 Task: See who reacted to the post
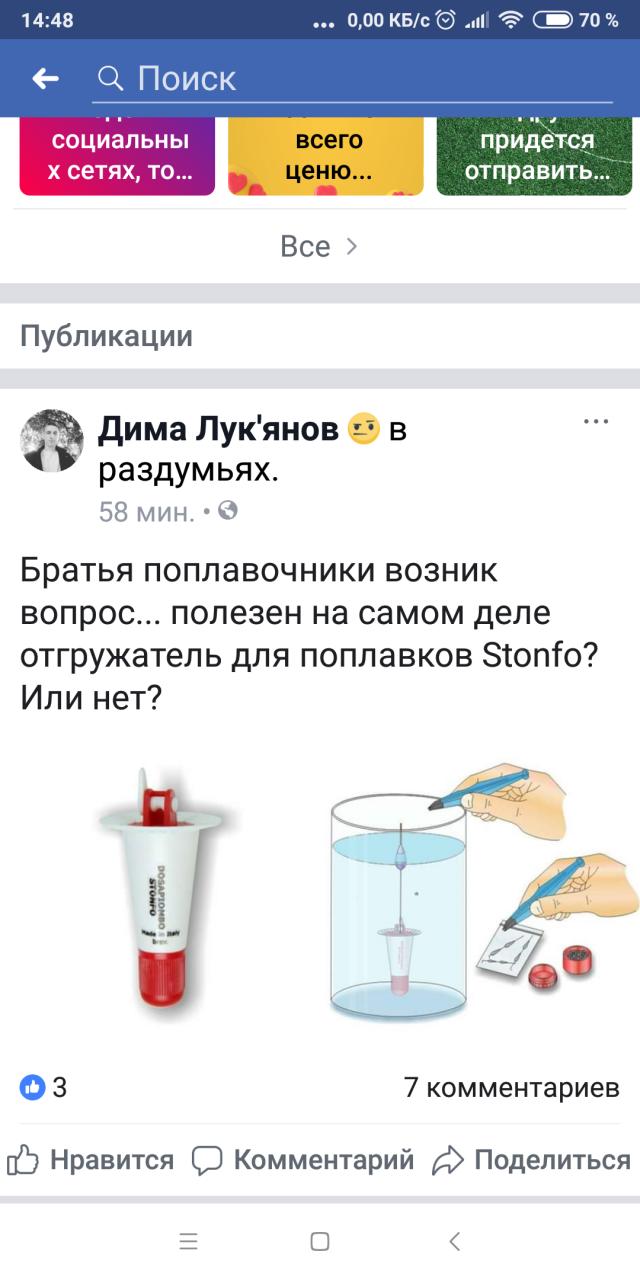45,1087
